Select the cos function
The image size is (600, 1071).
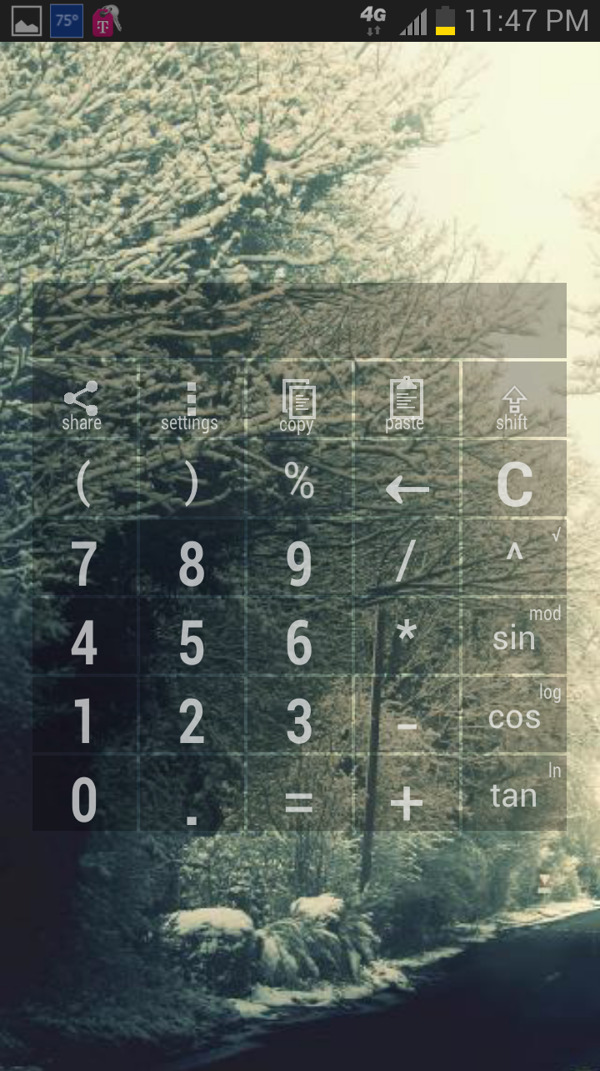[x=514, y=717]
